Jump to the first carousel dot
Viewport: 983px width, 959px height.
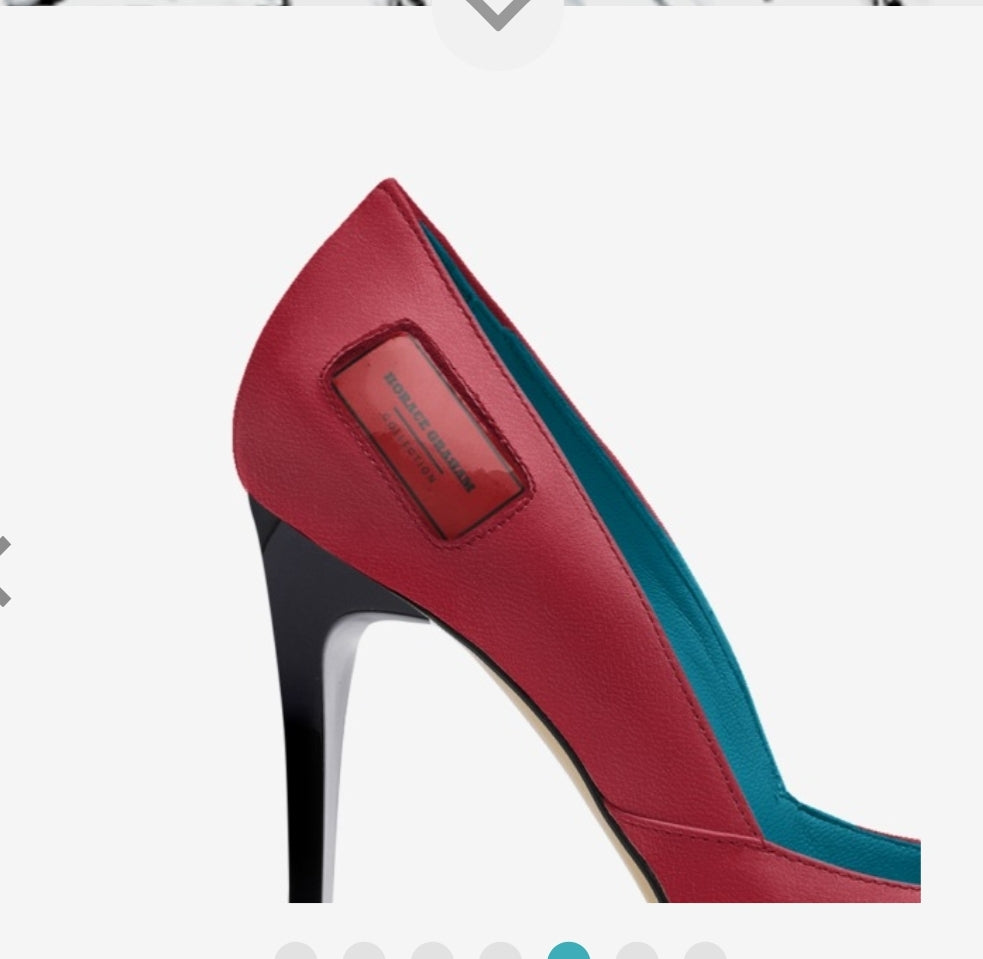click(296, 952)
